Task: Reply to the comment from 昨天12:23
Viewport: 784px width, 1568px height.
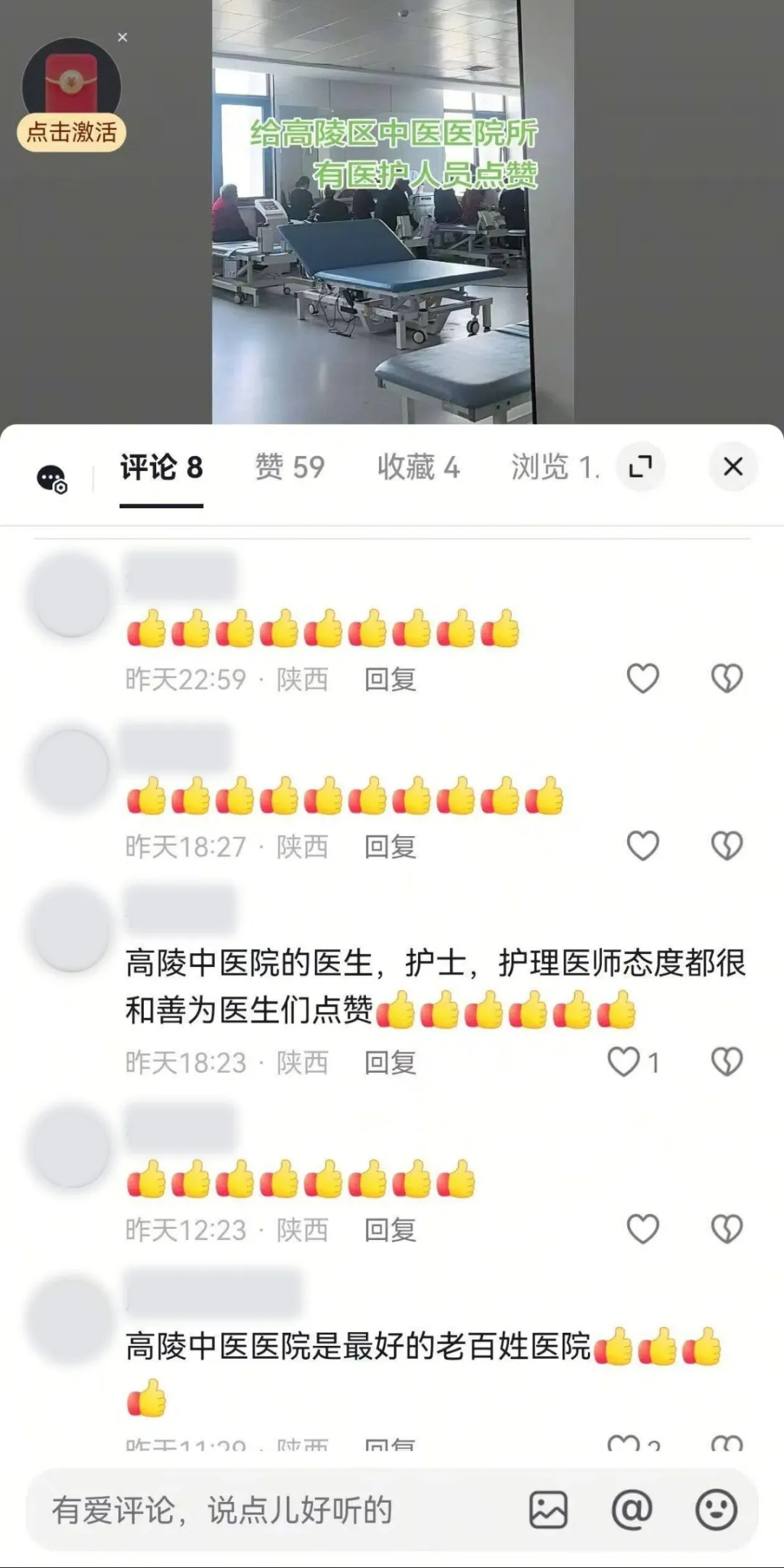Action: point(390,1230)
